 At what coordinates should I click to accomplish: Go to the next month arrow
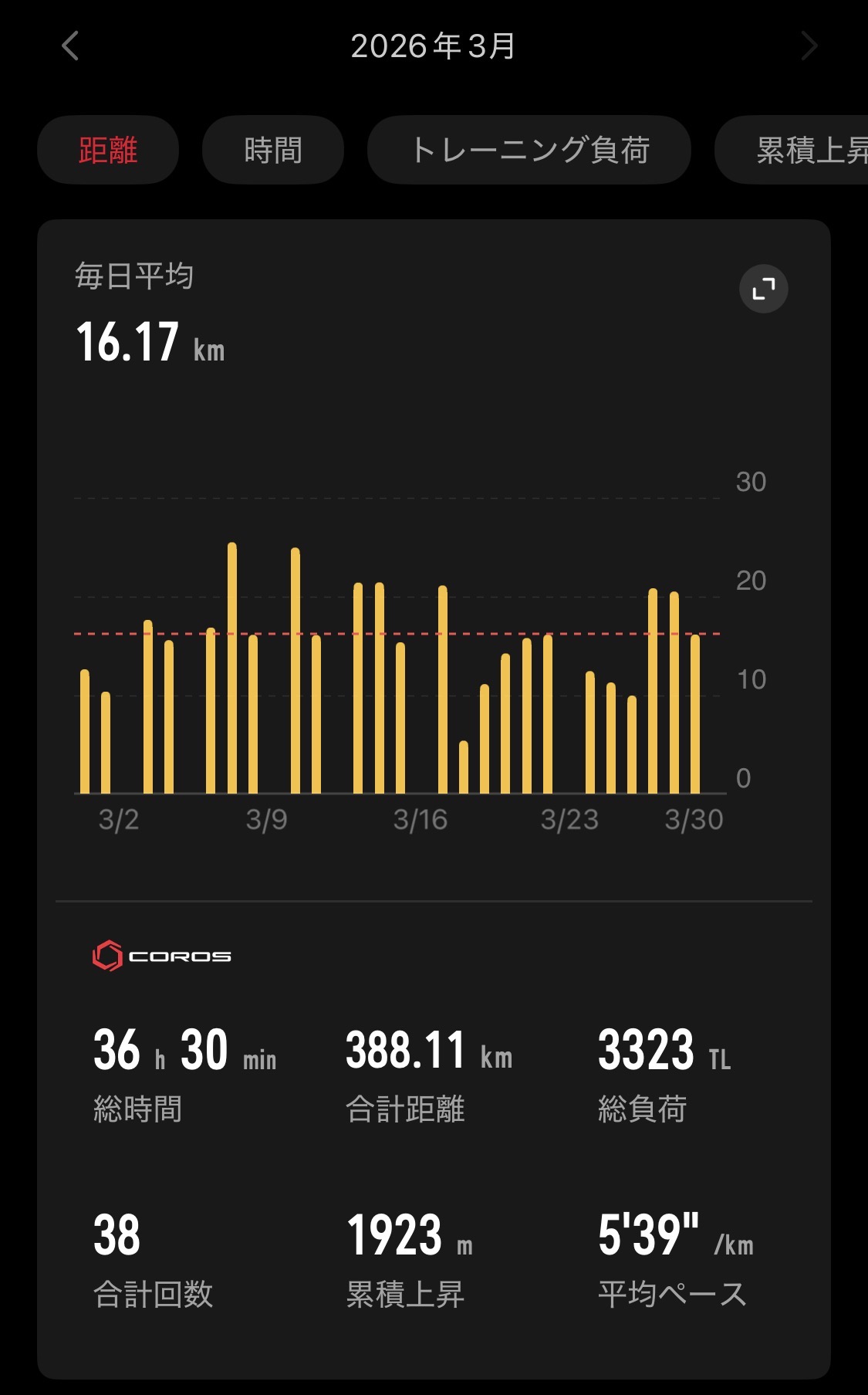[x=808, y=46]
